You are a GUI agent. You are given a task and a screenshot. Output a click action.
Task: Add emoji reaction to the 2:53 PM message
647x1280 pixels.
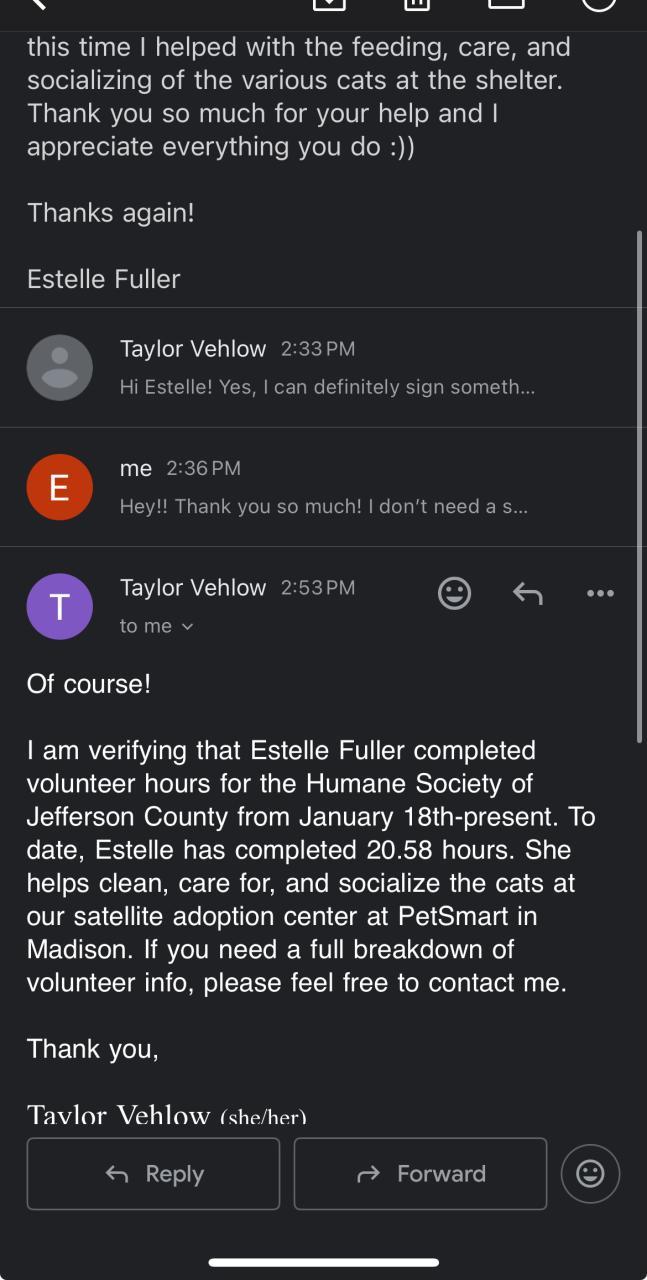coord(454,593)
